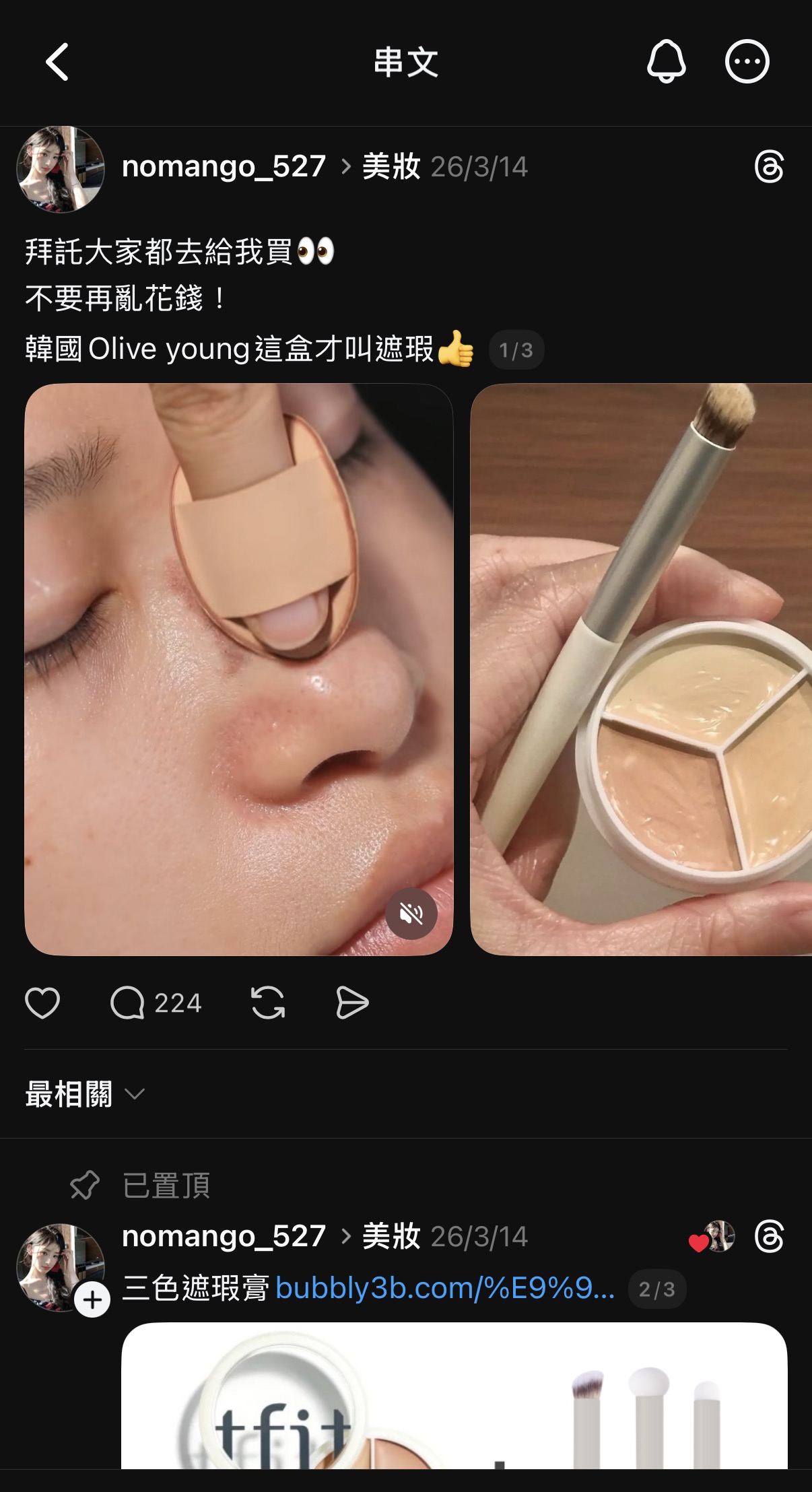
Task: Unmute the video sound
Action: (x=411, y=914)
